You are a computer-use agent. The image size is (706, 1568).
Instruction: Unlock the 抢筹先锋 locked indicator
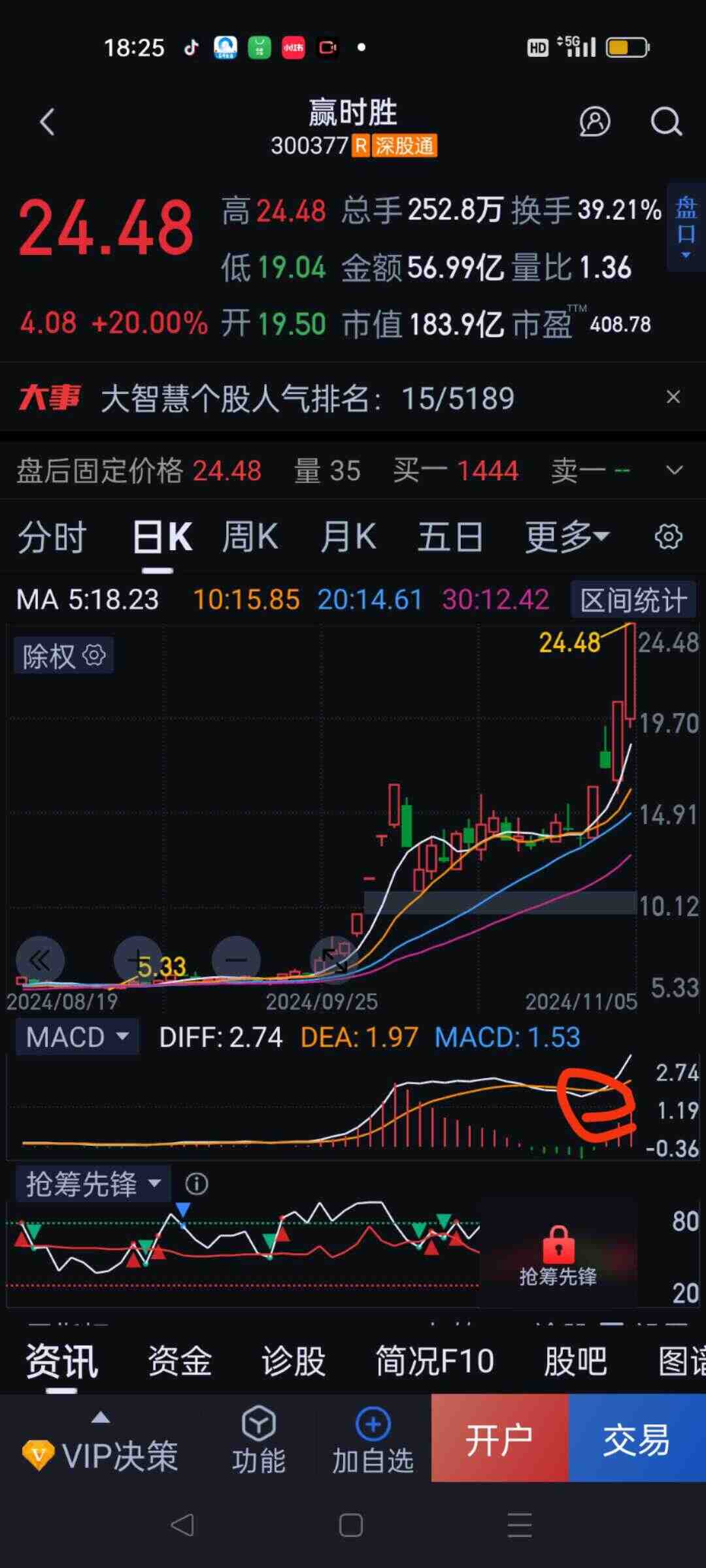point(558,1254)
